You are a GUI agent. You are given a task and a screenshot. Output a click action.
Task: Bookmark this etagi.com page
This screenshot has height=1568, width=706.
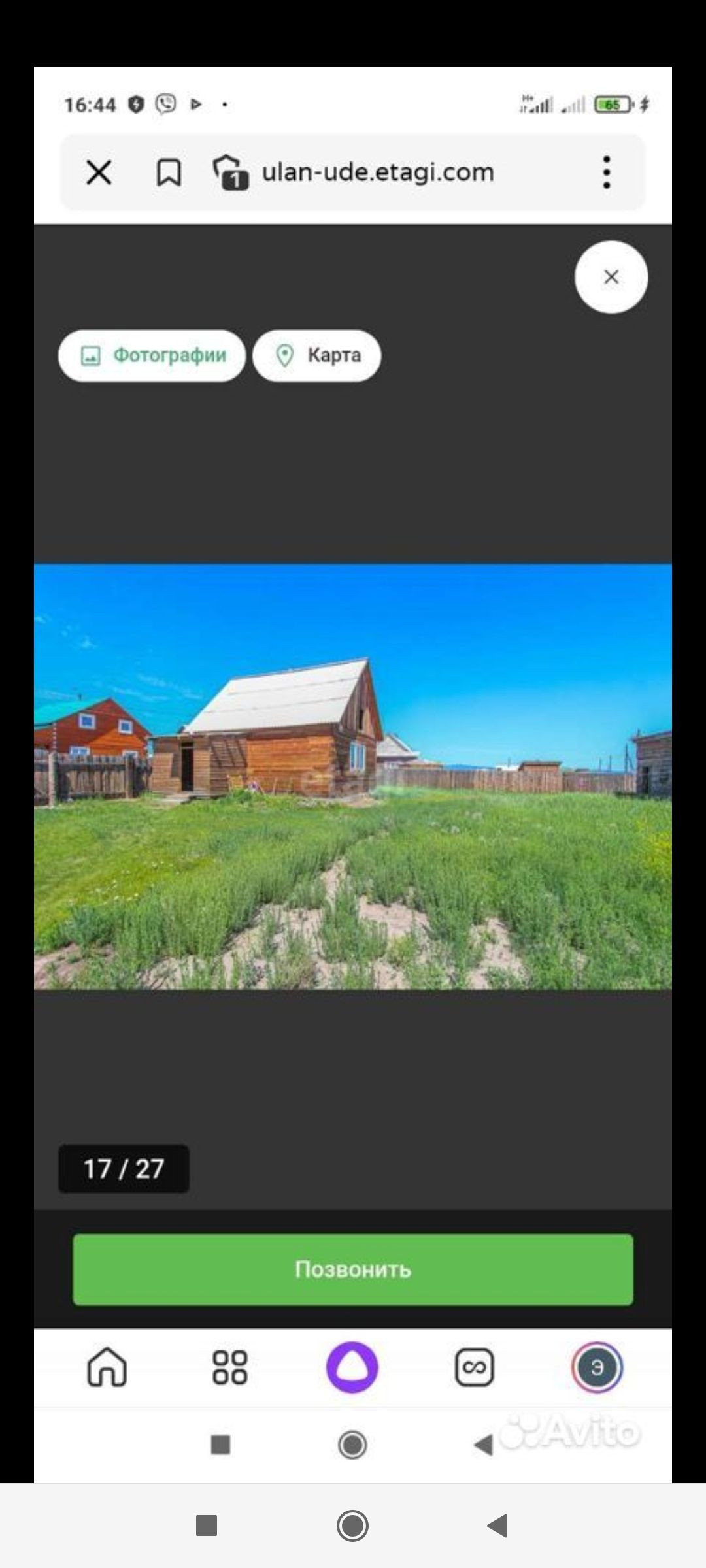tap(169, 173)
